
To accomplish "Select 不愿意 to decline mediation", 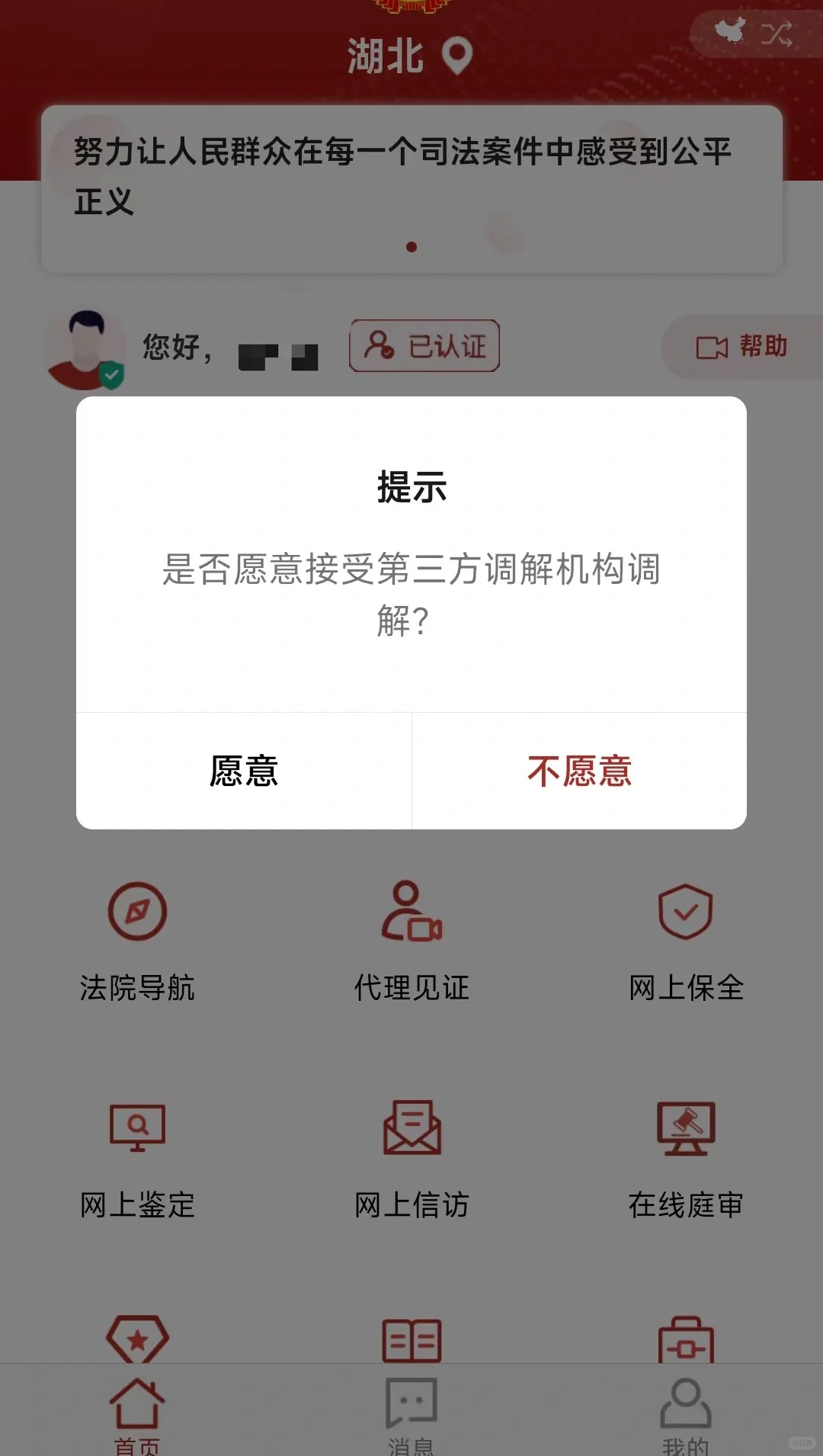I will [579, 771].
